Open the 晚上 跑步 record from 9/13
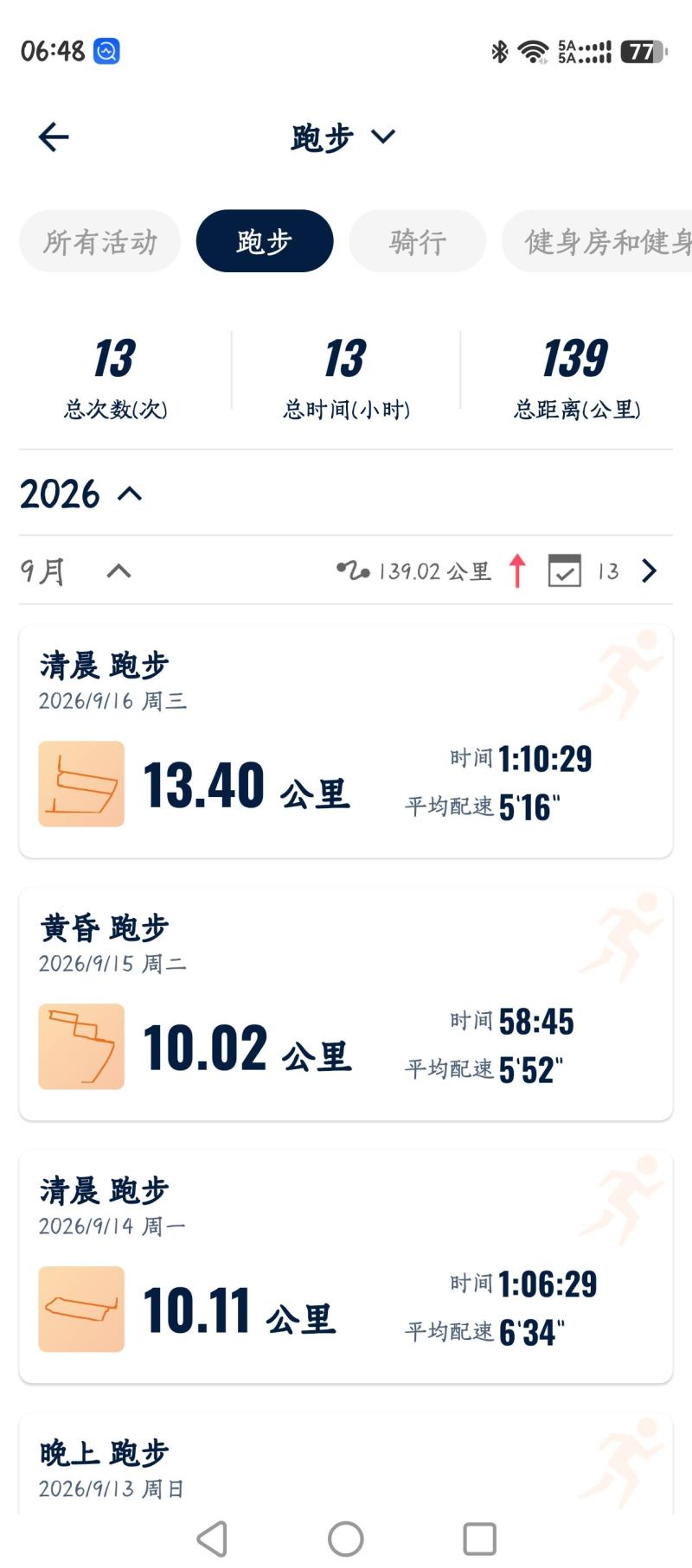 point(346,1463)
